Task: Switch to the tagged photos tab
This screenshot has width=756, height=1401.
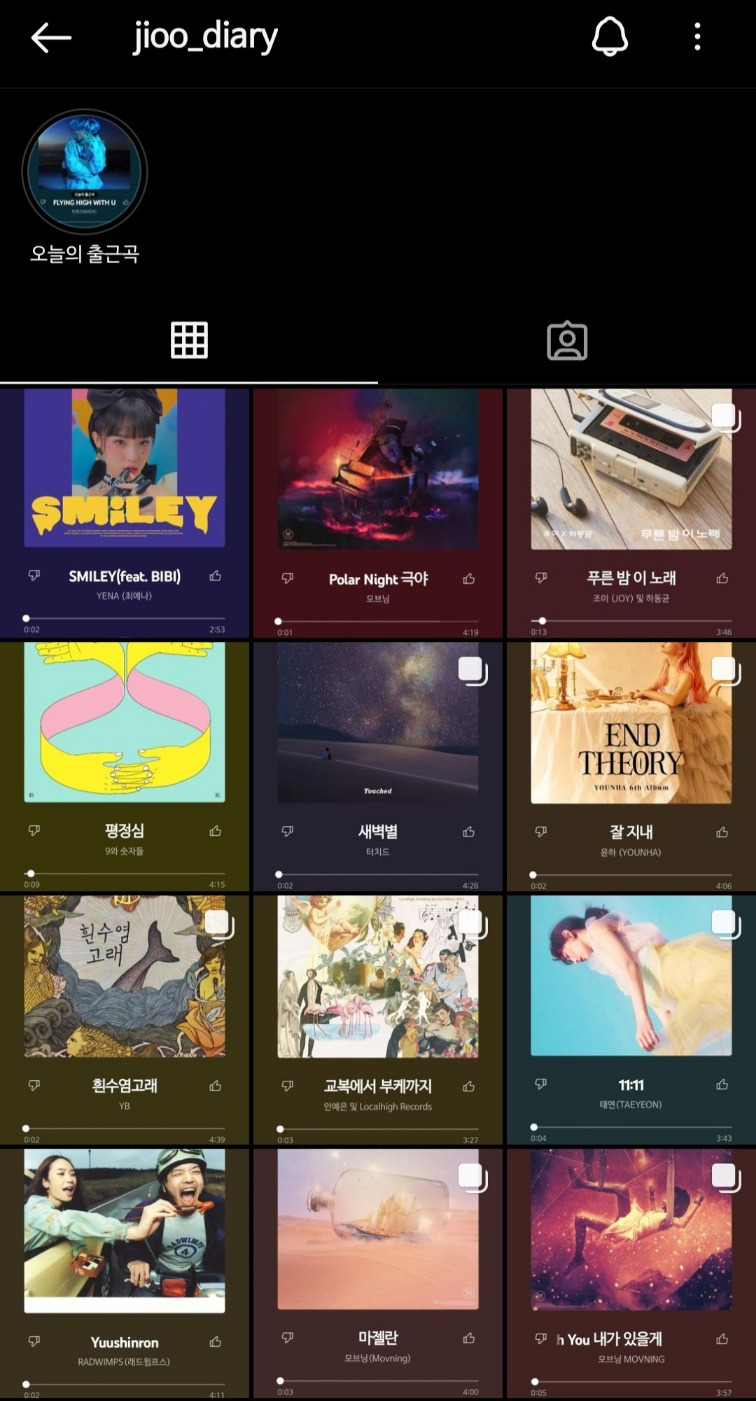Action: tap(567, 341)
